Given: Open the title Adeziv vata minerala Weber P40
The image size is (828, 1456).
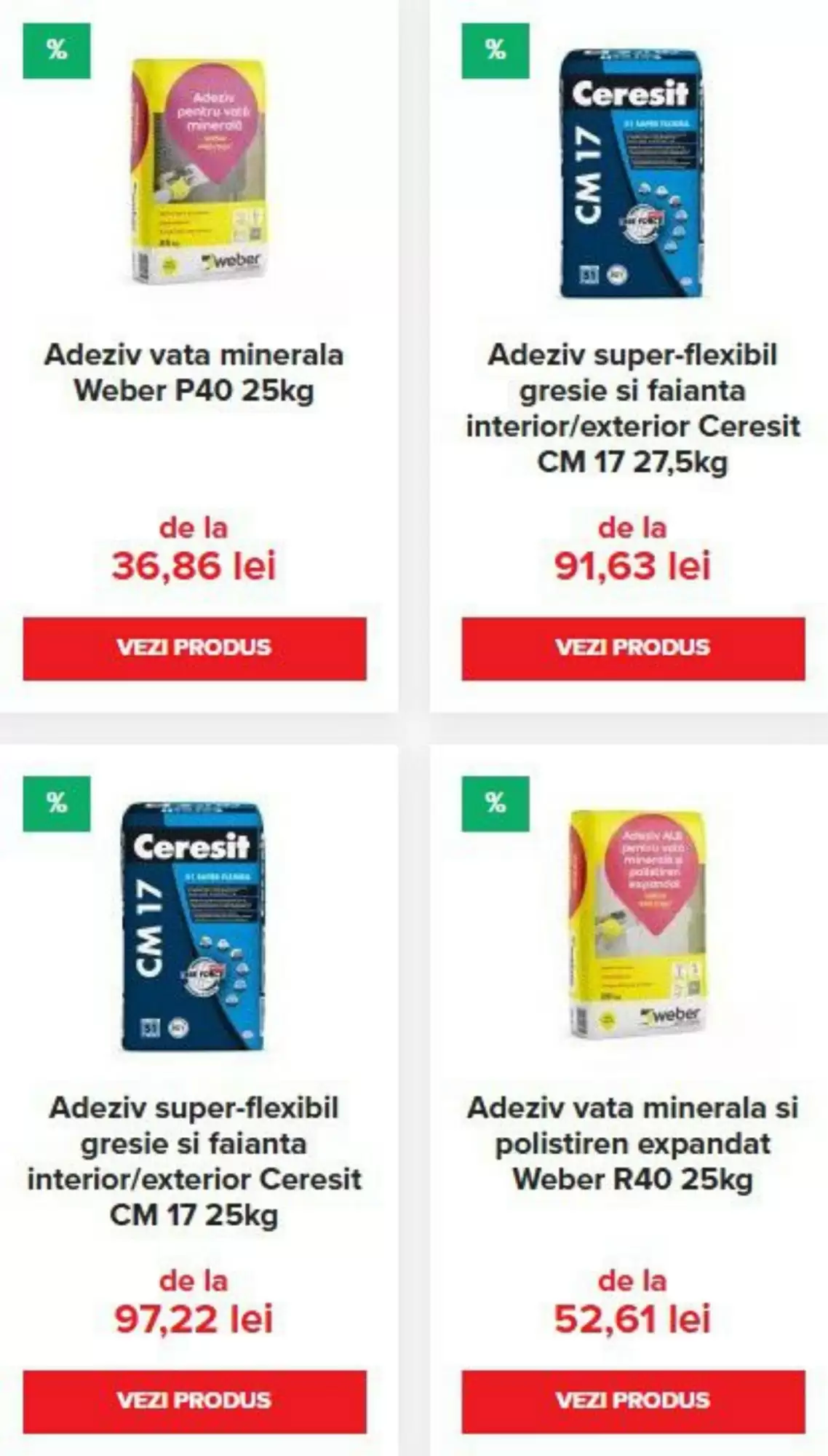Looking at the screenshot, I should point(194,373).
